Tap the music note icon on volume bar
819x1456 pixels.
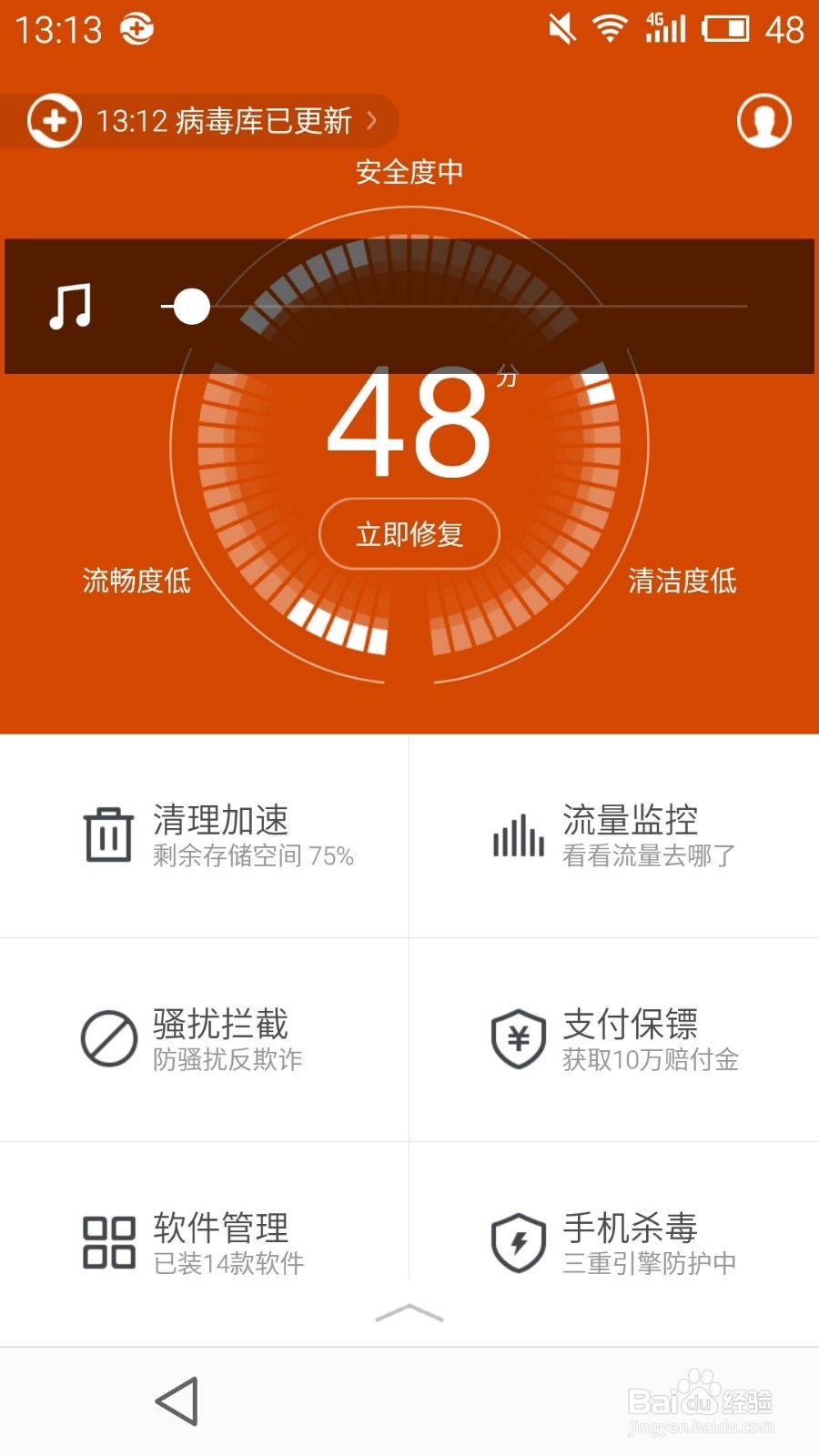[x=72, y=307]
